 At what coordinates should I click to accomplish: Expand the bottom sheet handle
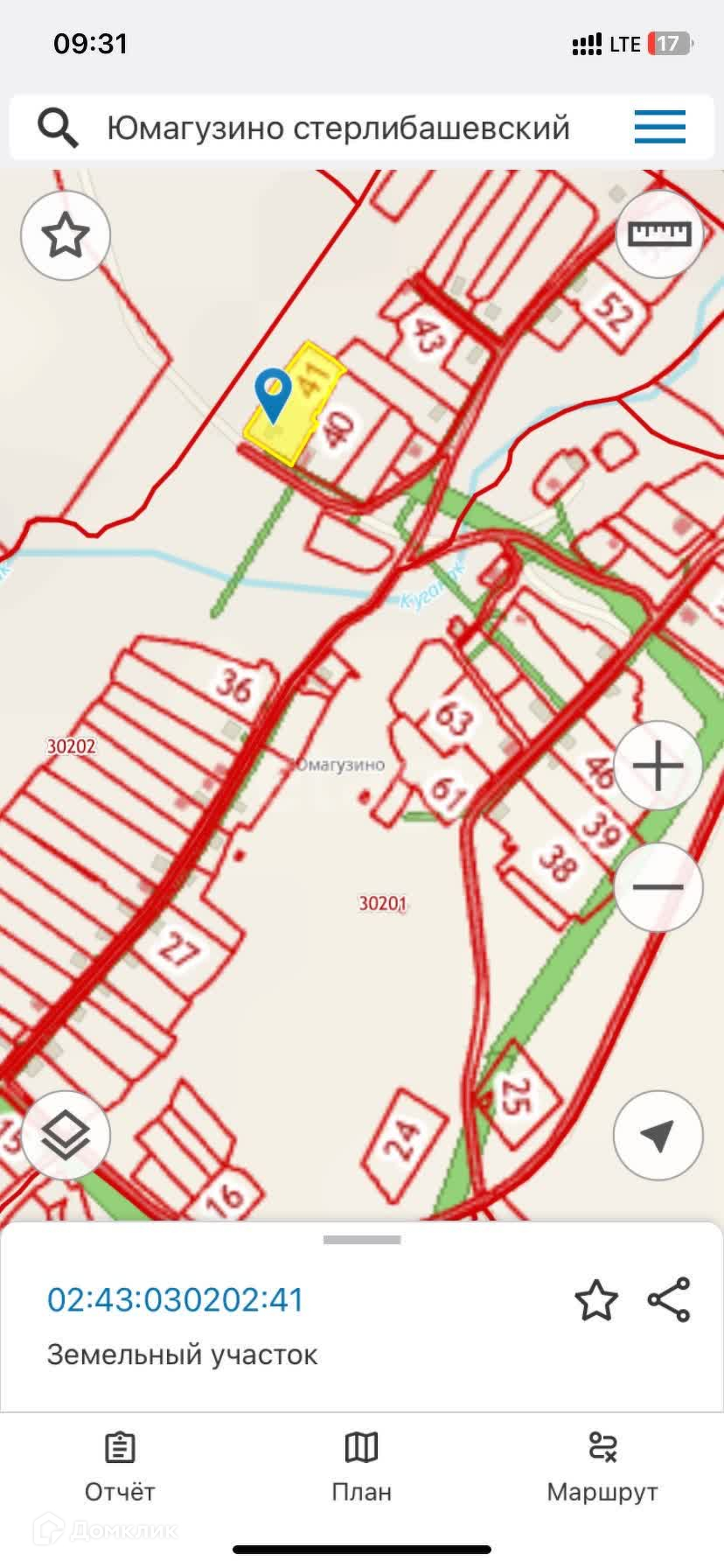[x=362, y=1239]
